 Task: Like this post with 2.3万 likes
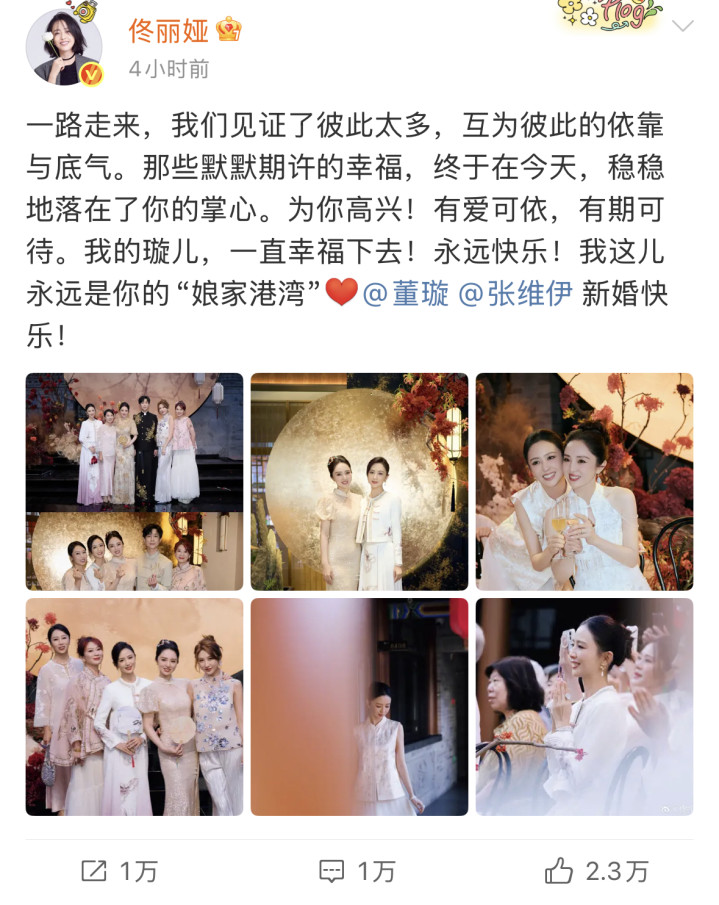[596, 871]
